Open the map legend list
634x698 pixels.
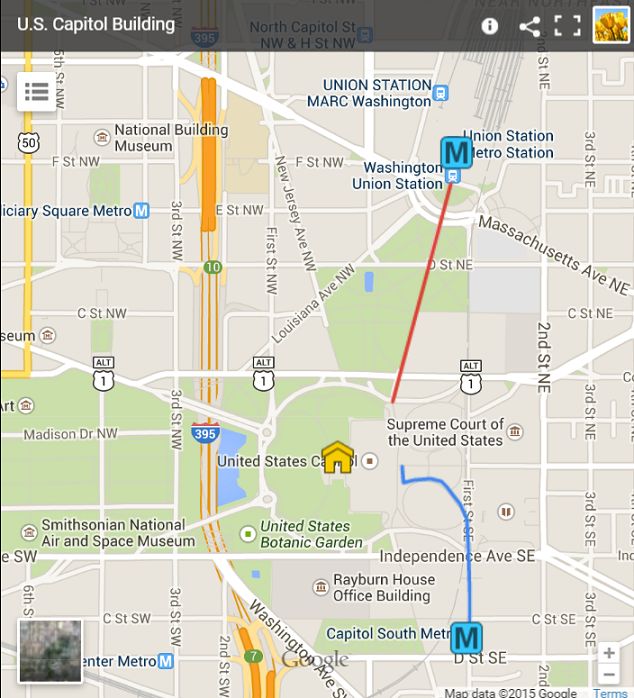point(36,91)
